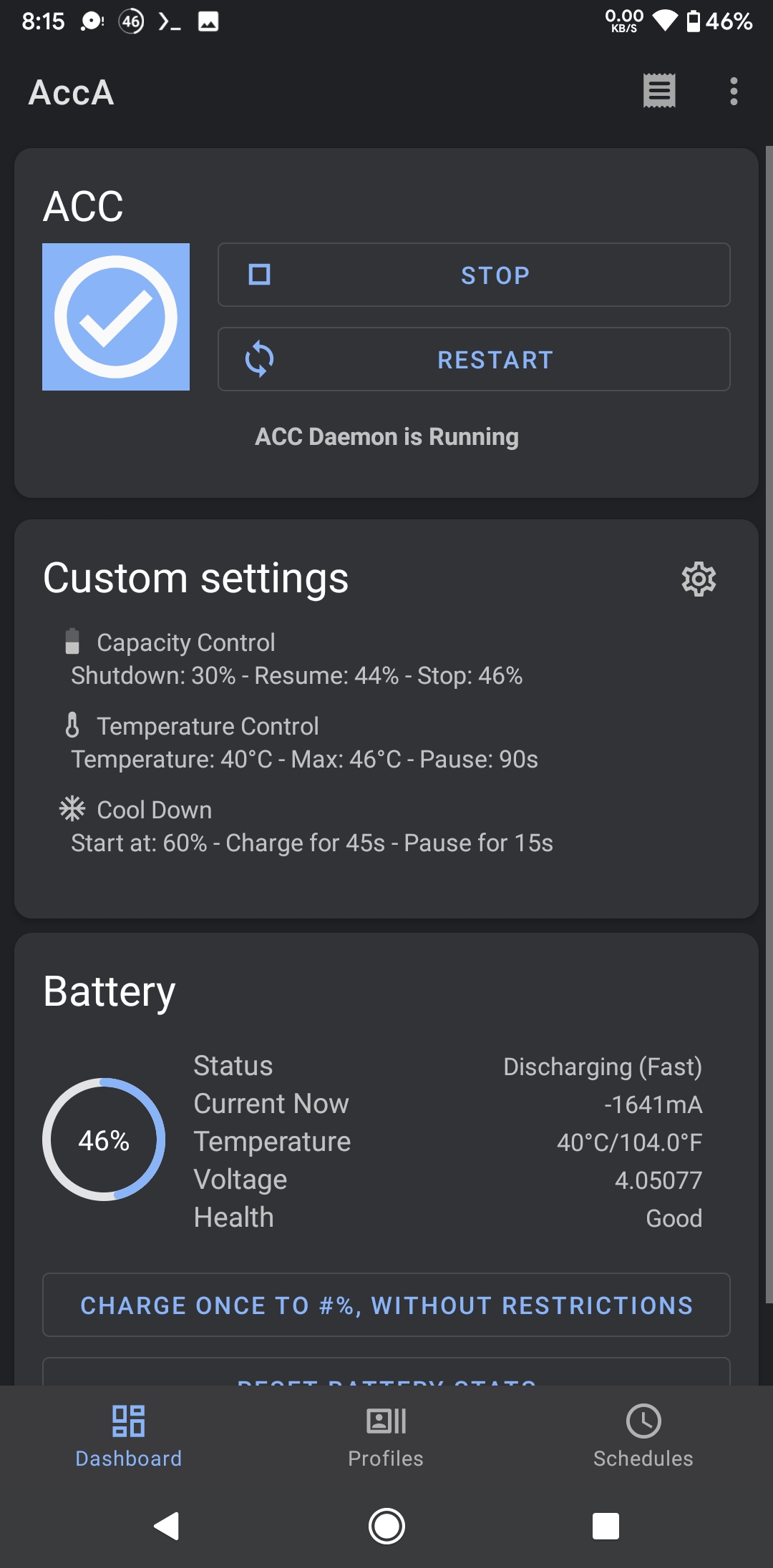Click the ACC checkmark status icon
773x1568 pixels.
pyautogui.click(x=116, y=317)
